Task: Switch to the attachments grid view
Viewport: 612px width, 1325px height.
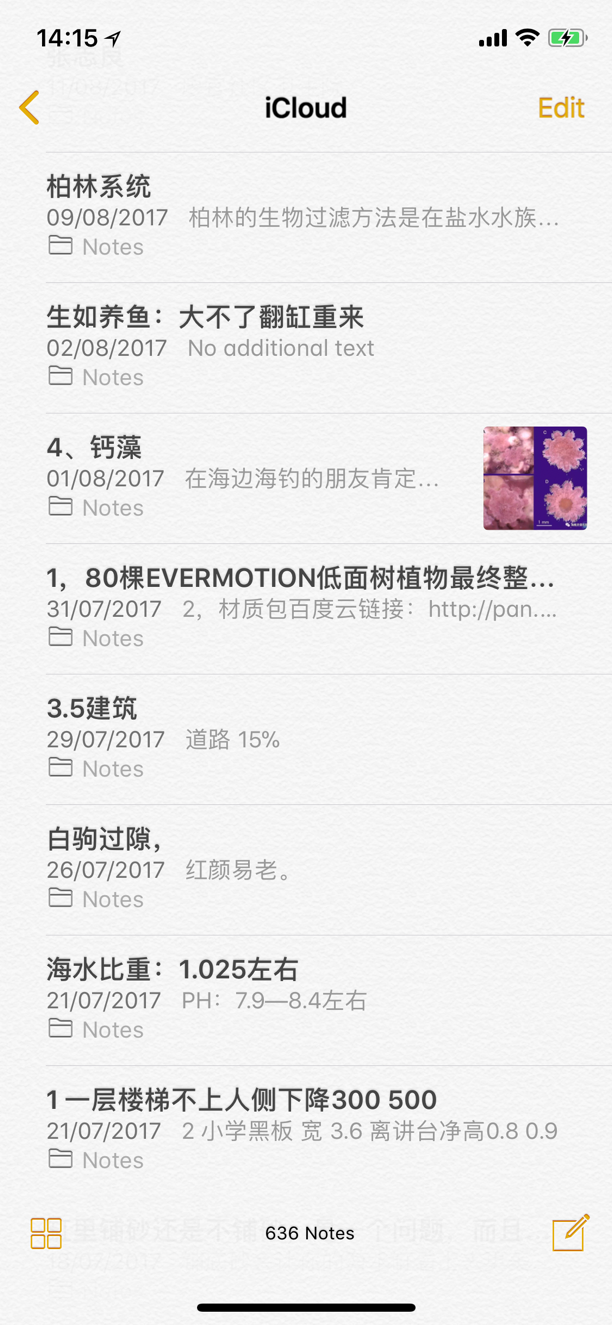Action: tap(46, 1233)
